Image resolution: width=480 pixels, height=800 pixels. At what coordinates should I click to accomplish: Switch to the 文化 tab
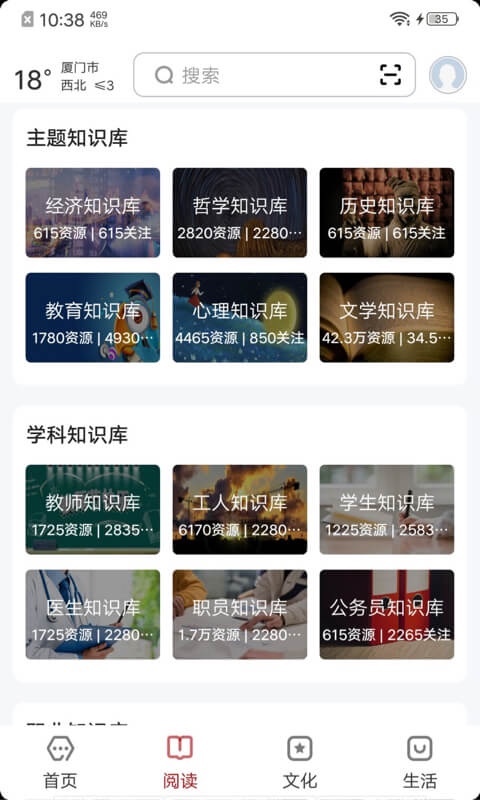(300, 762)
